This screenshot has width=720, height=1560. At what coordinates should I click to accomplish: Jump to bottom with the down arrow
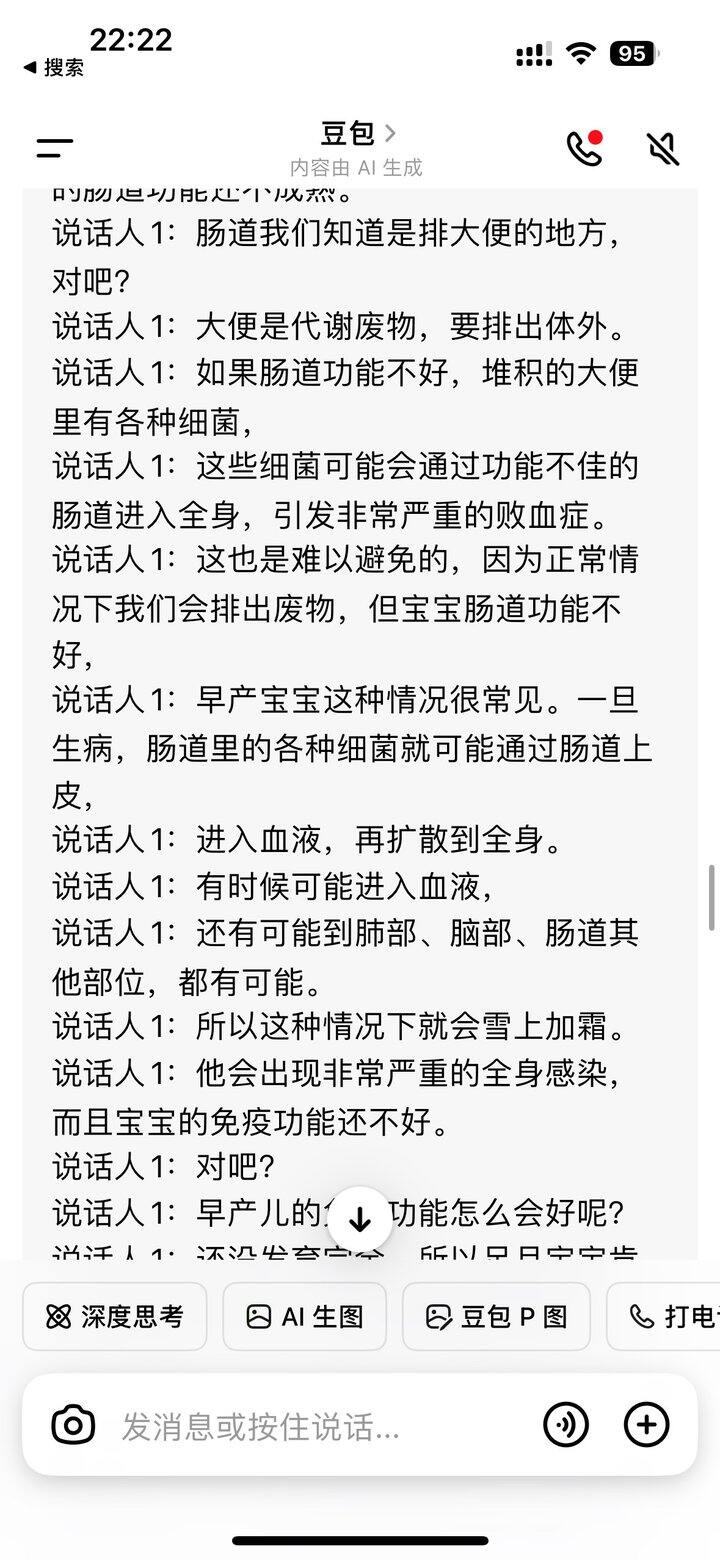[360, 1219]
